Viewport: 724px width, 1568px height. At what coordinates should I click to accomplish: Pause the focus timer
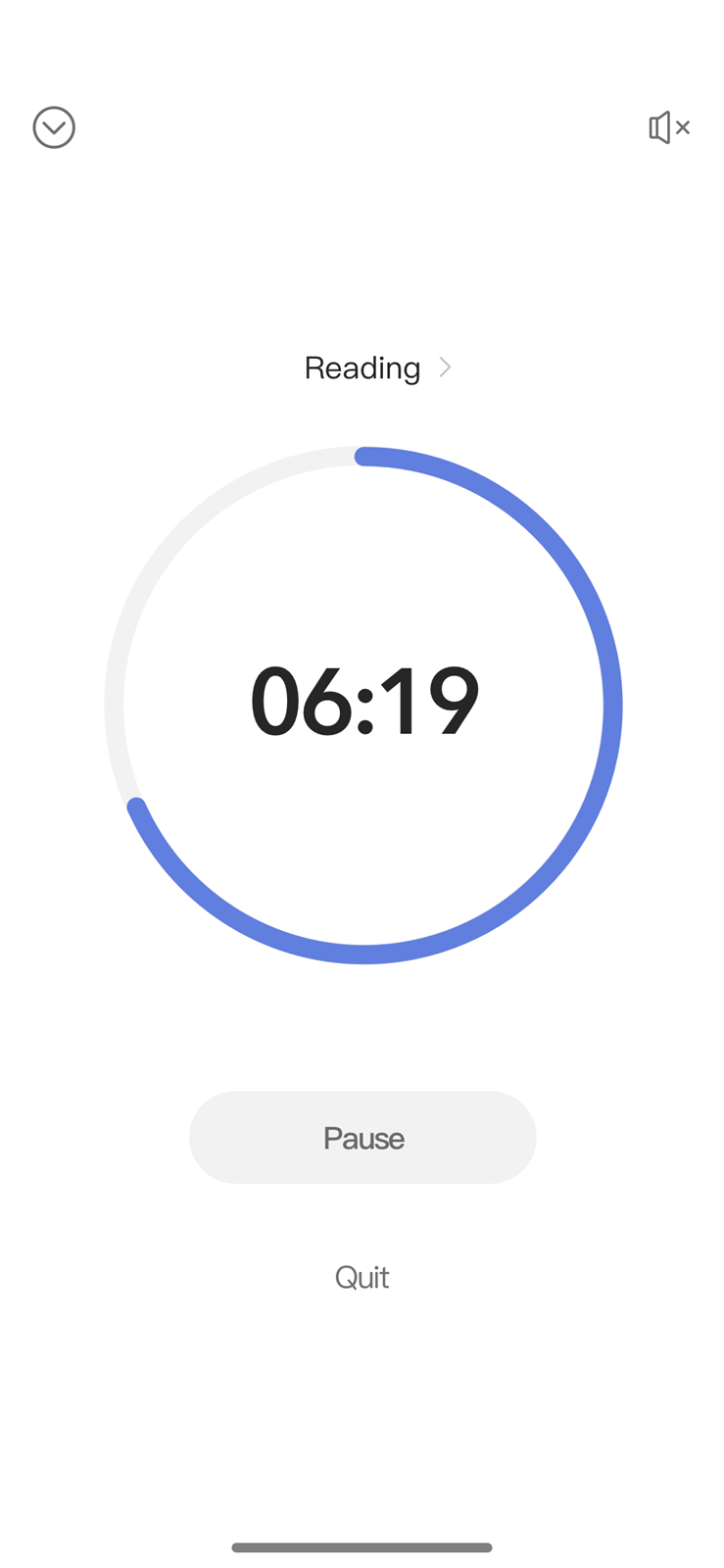point(362,1137)
